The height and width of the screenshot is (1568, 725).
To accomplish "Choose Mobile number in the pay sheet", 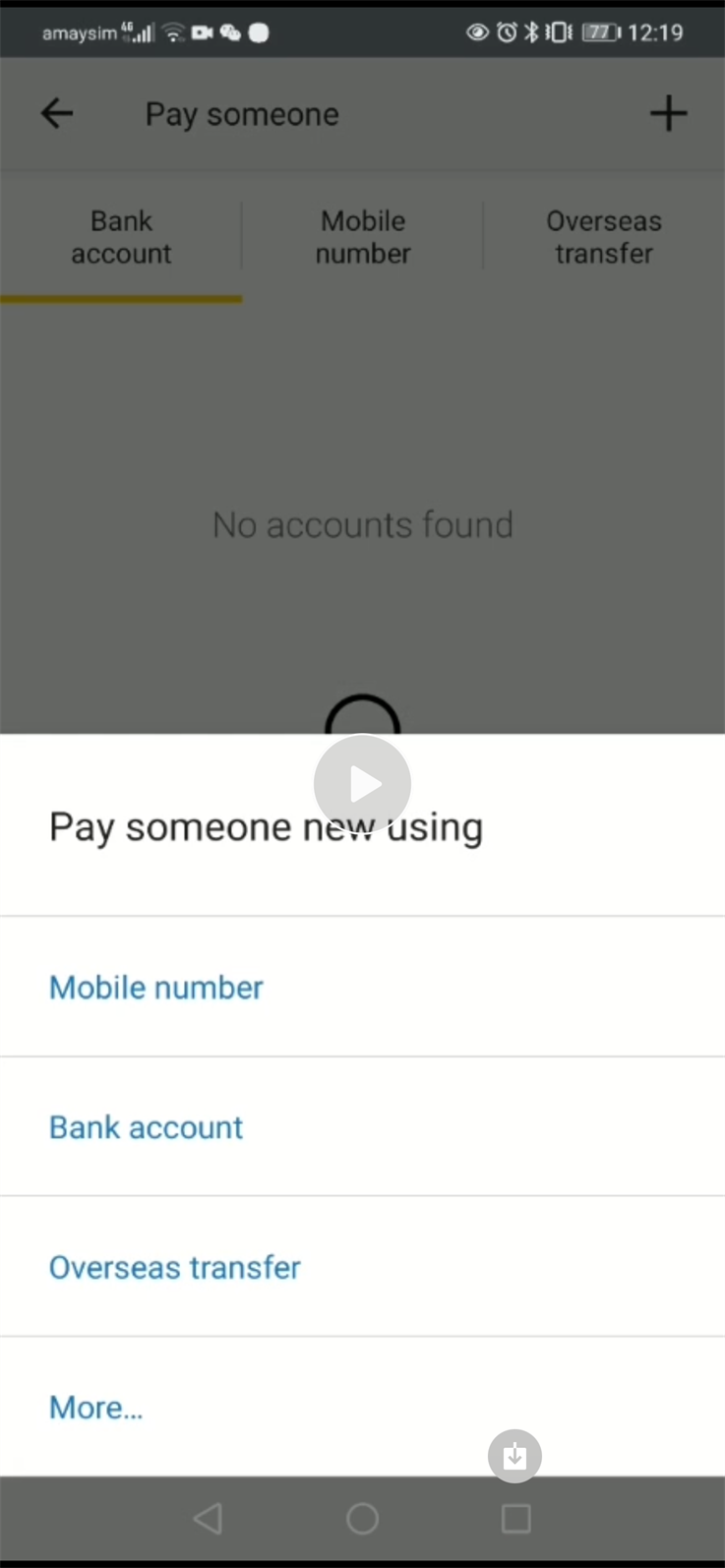I will pyautogui.click(x=362, y=987).
